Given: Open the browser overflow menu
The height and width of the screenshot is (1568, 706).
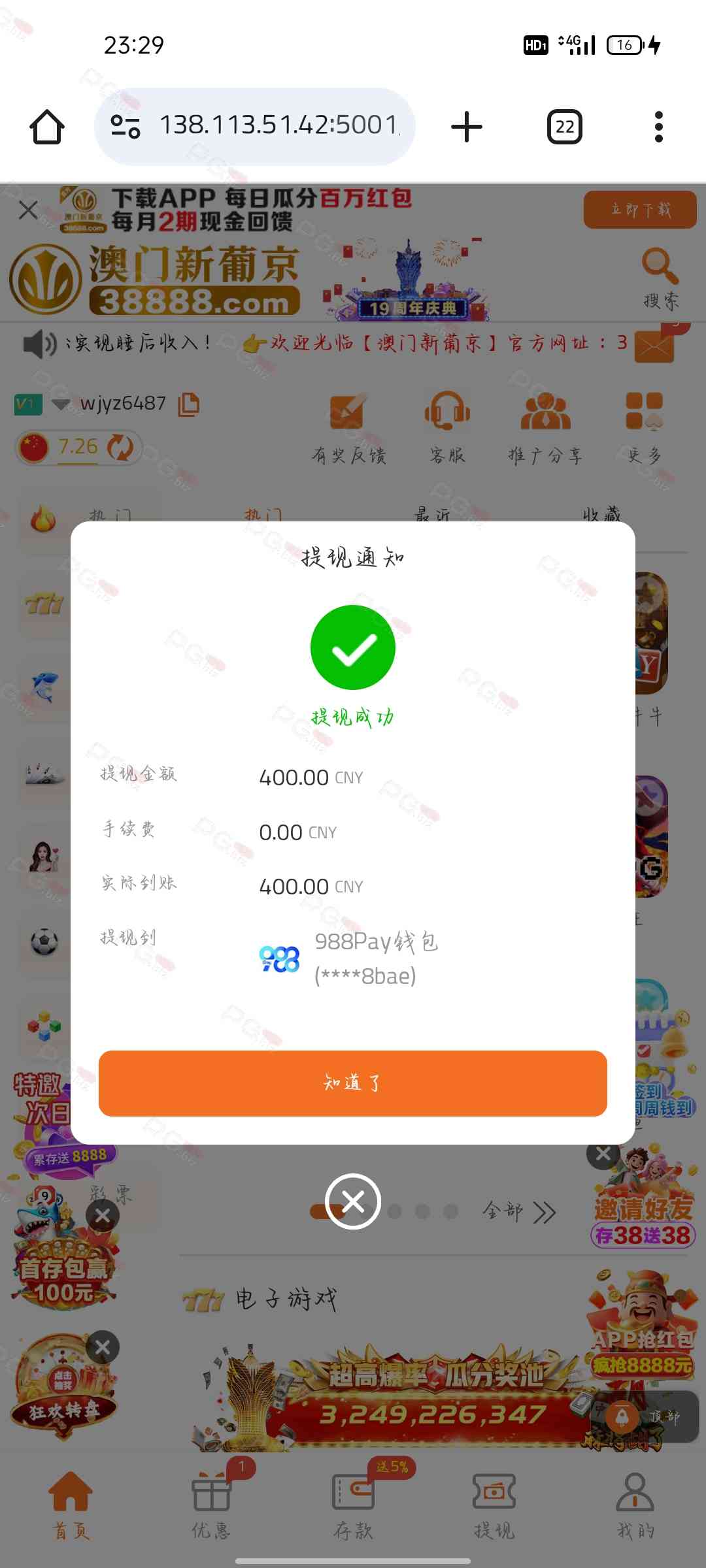Looking at the screenshot, I should 658,127.
